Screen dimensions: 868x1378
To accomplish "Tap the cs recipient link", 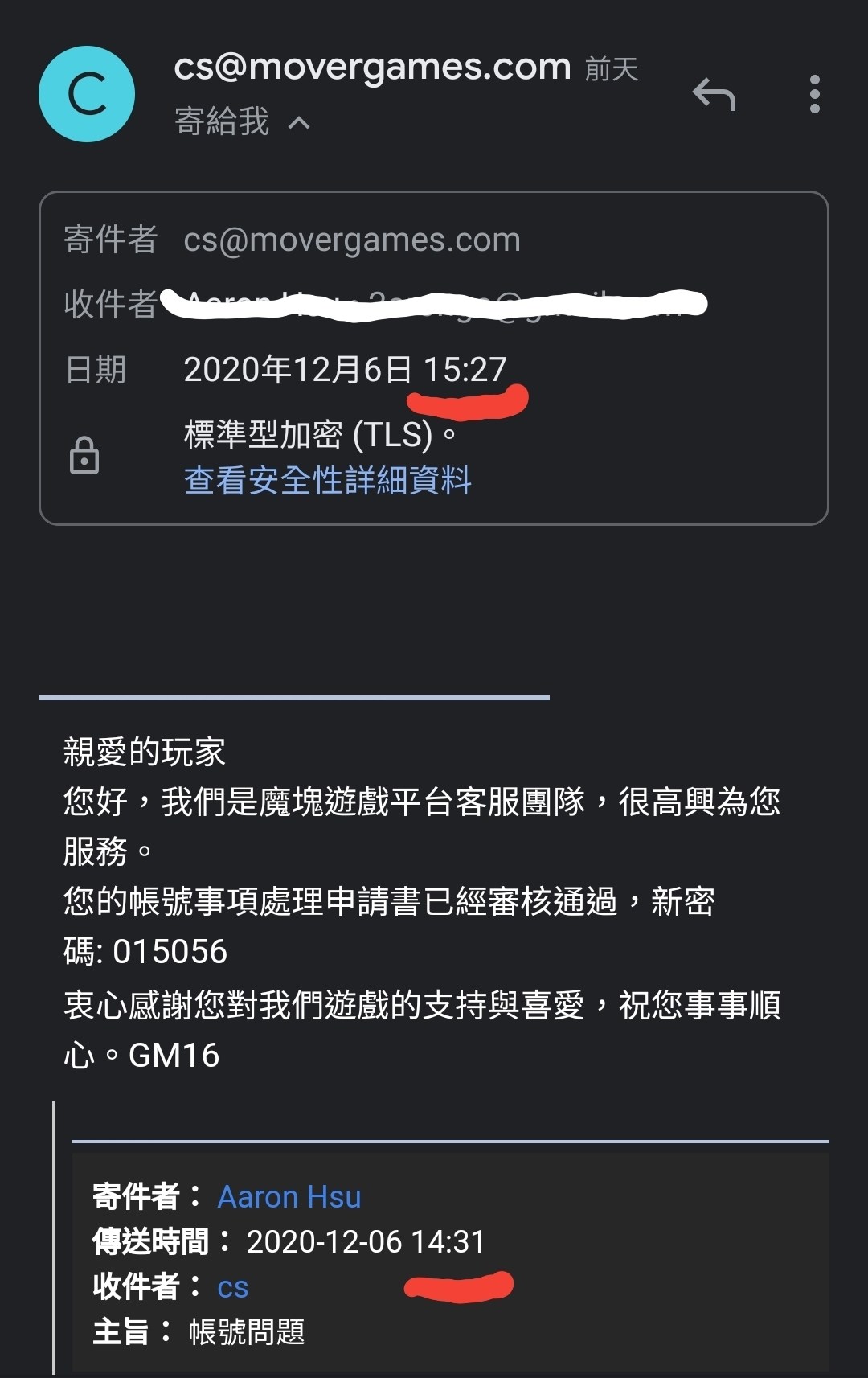I will pyautogui.click(x=233, y=1287).
